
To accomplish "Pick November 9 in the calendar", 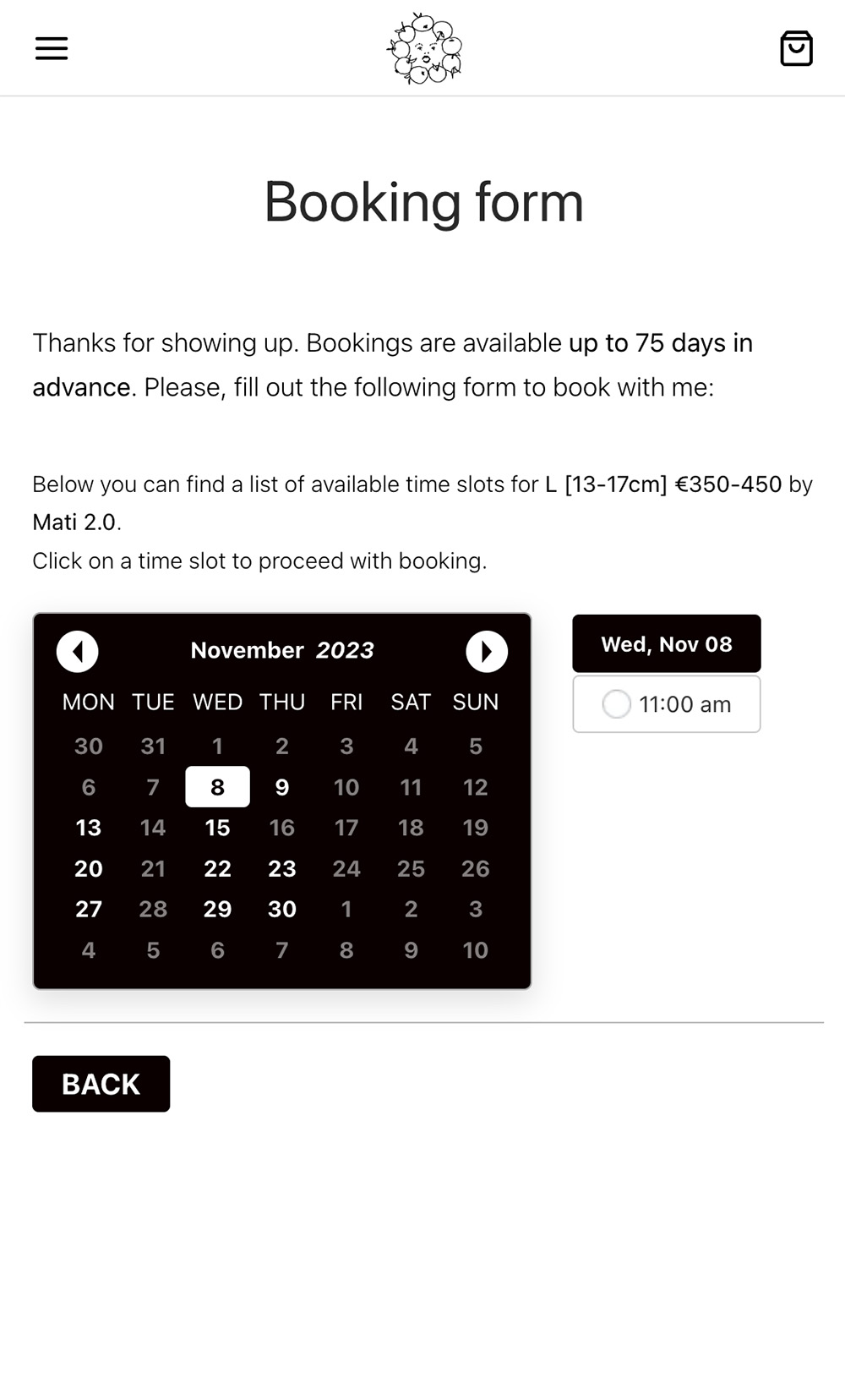I will click(282, 787).
